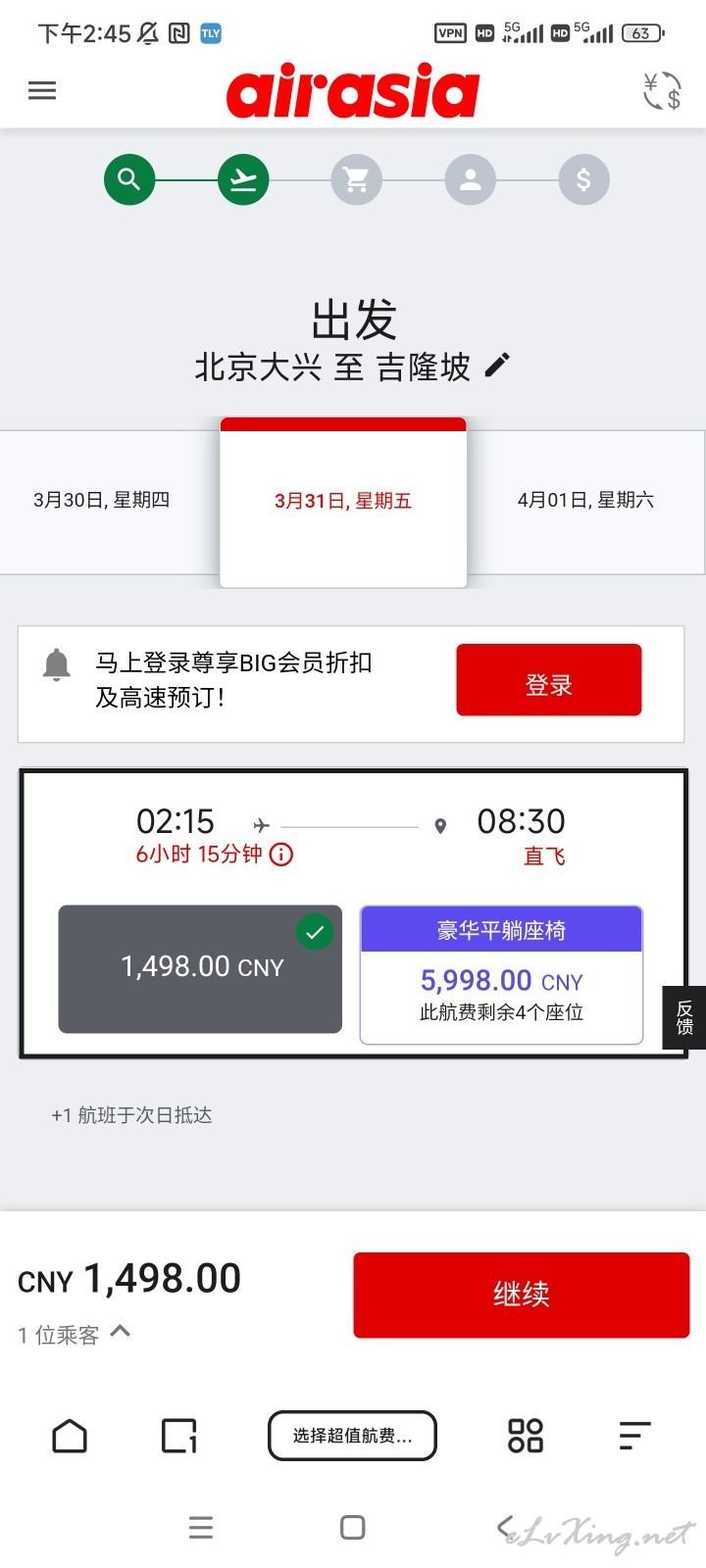706x1568 pixels.
Task: Expand the 1 位乘客 price details
Action: [x=75, y=1334]
